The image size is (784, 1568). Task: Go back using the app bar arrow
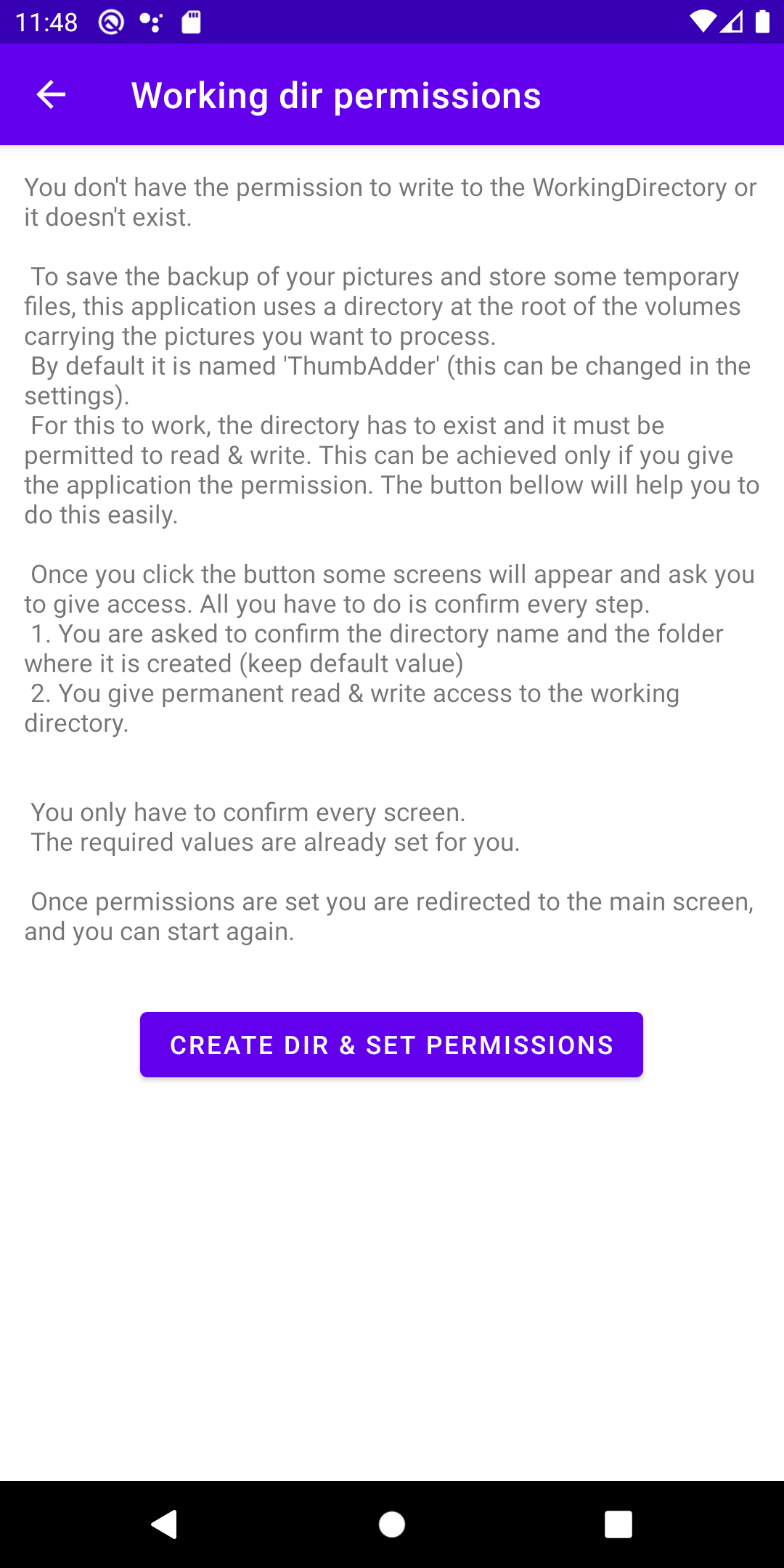[x=51, y=94]
